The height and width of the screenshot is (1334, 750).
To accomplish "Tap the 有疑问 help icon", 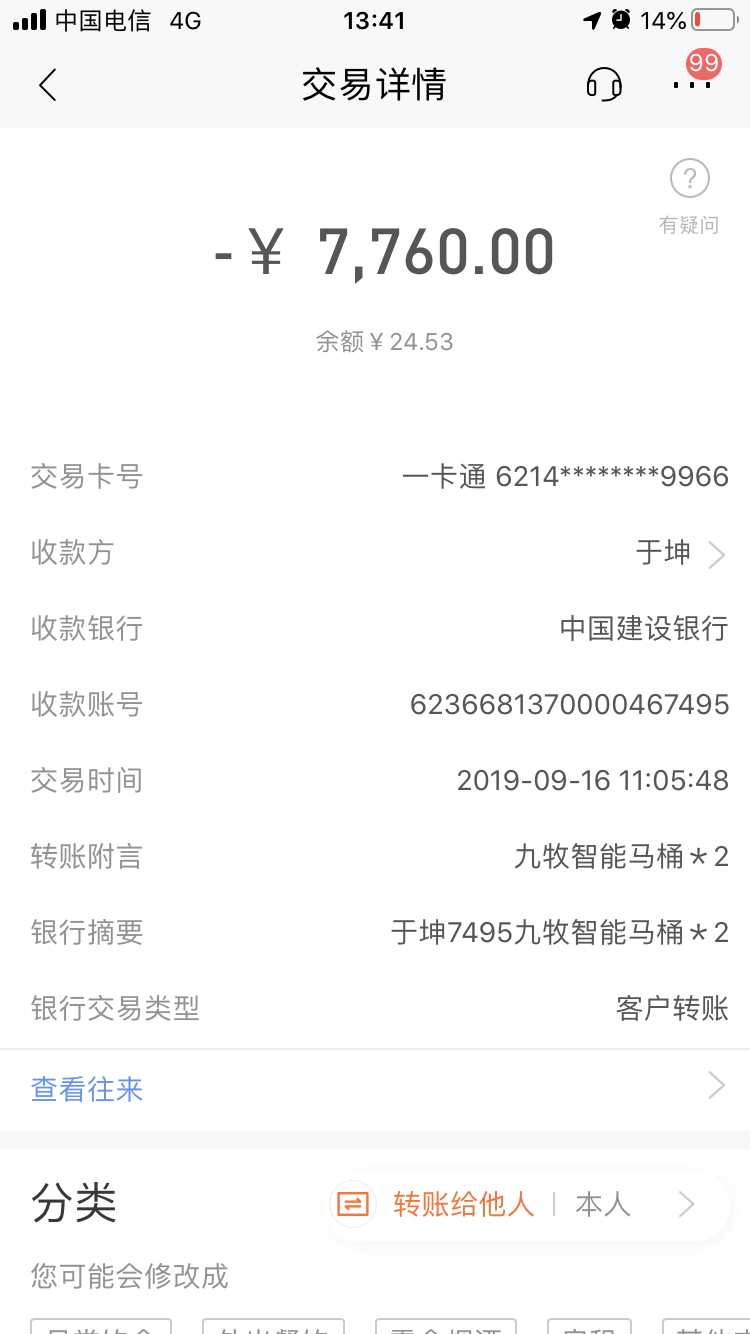I will (689, 195).
